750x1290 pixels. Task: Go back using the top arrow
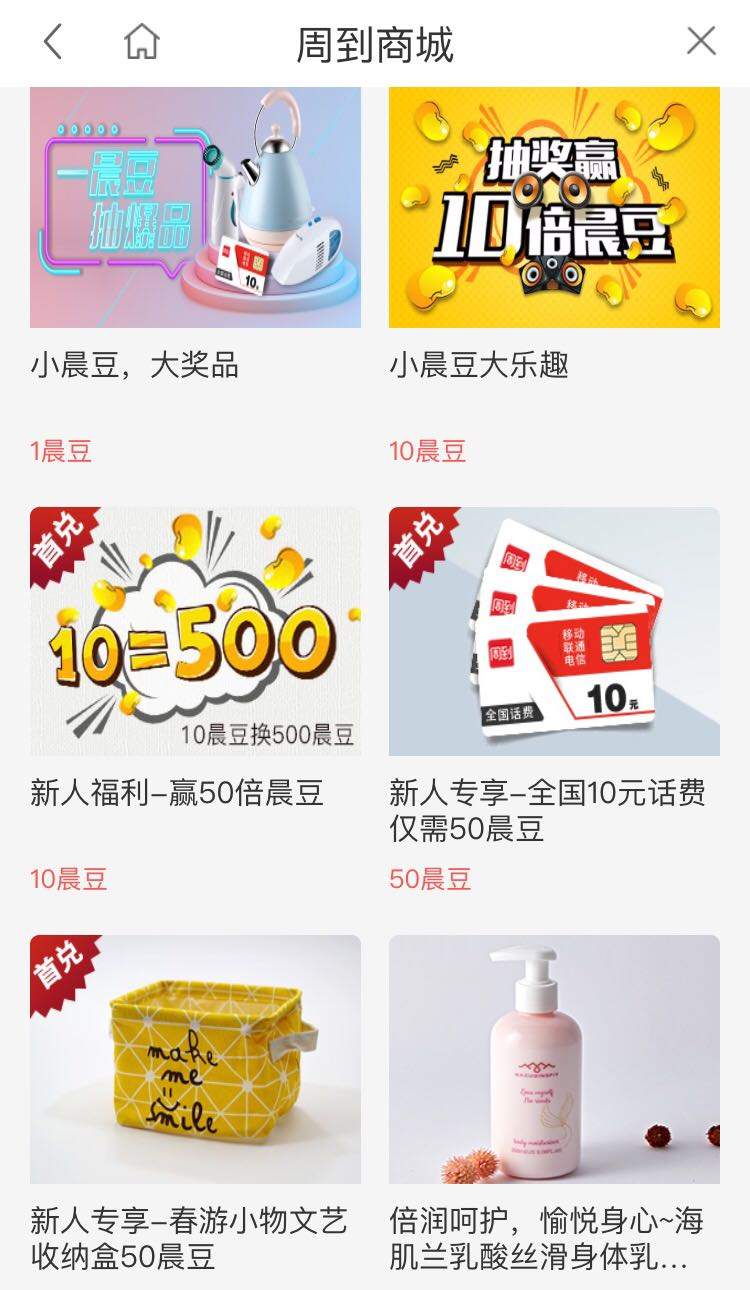point(54,42)
